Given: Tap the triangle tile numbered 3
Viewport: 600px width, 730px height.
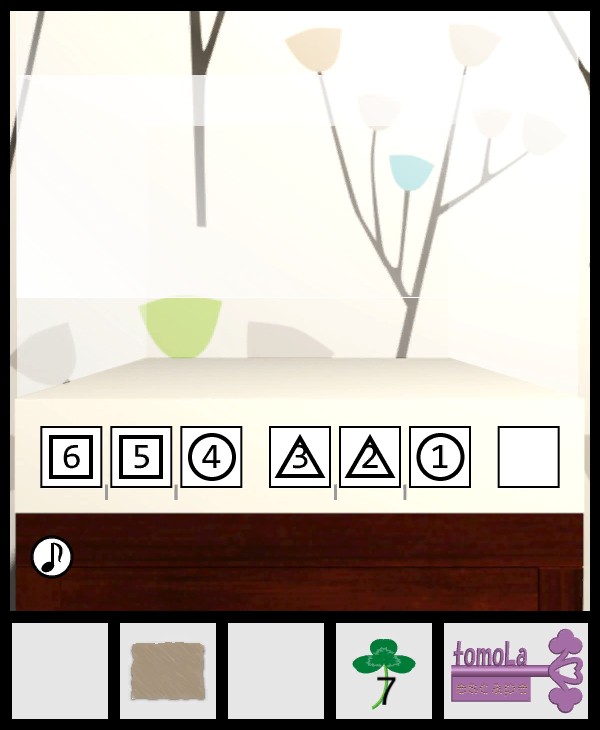Looking at the screenshot, I should click(x=300, y=457).
